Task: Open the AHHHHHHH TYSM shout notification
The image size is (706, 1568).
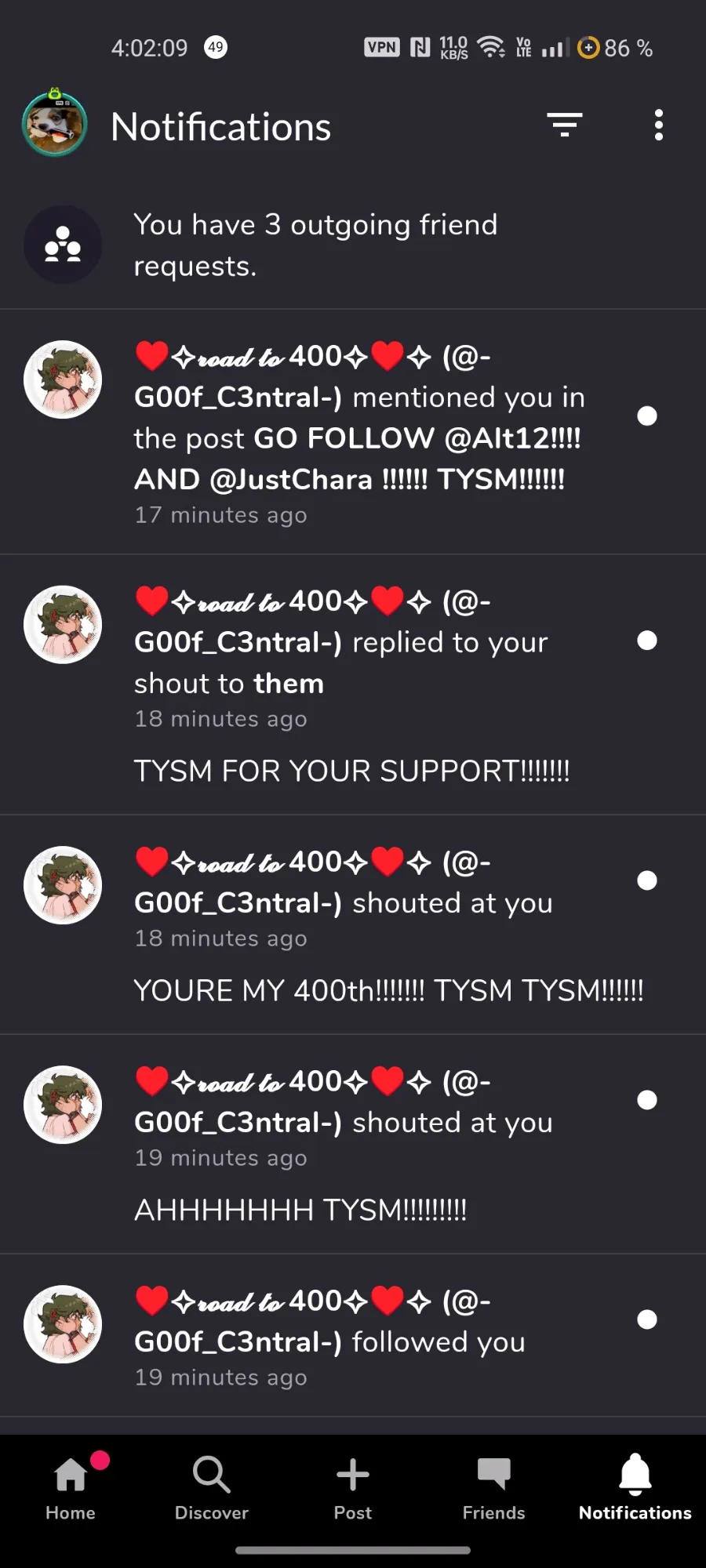Action: click(353, 1144)
